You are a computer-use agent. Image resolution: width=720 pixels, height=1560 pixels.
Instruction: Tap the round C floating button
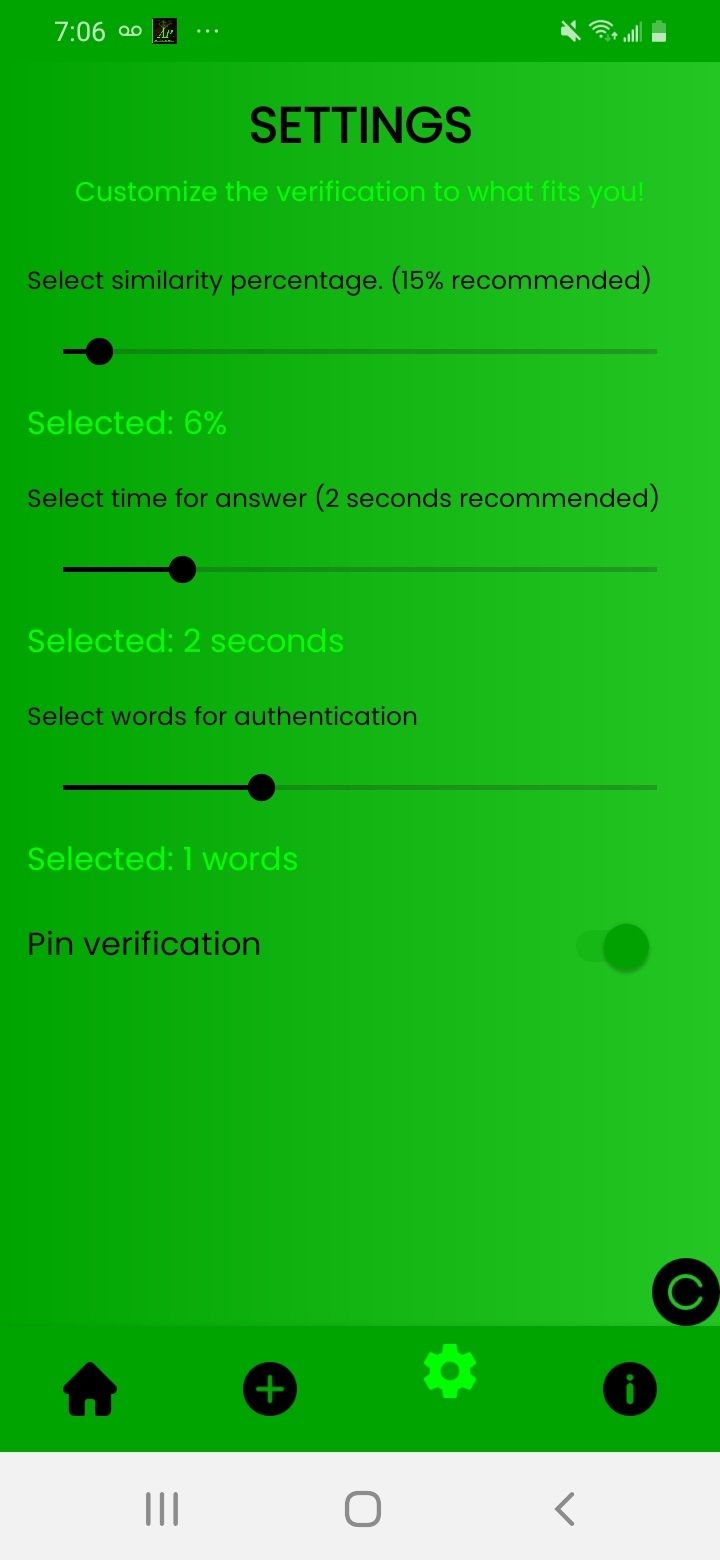tap(686, 1292)
